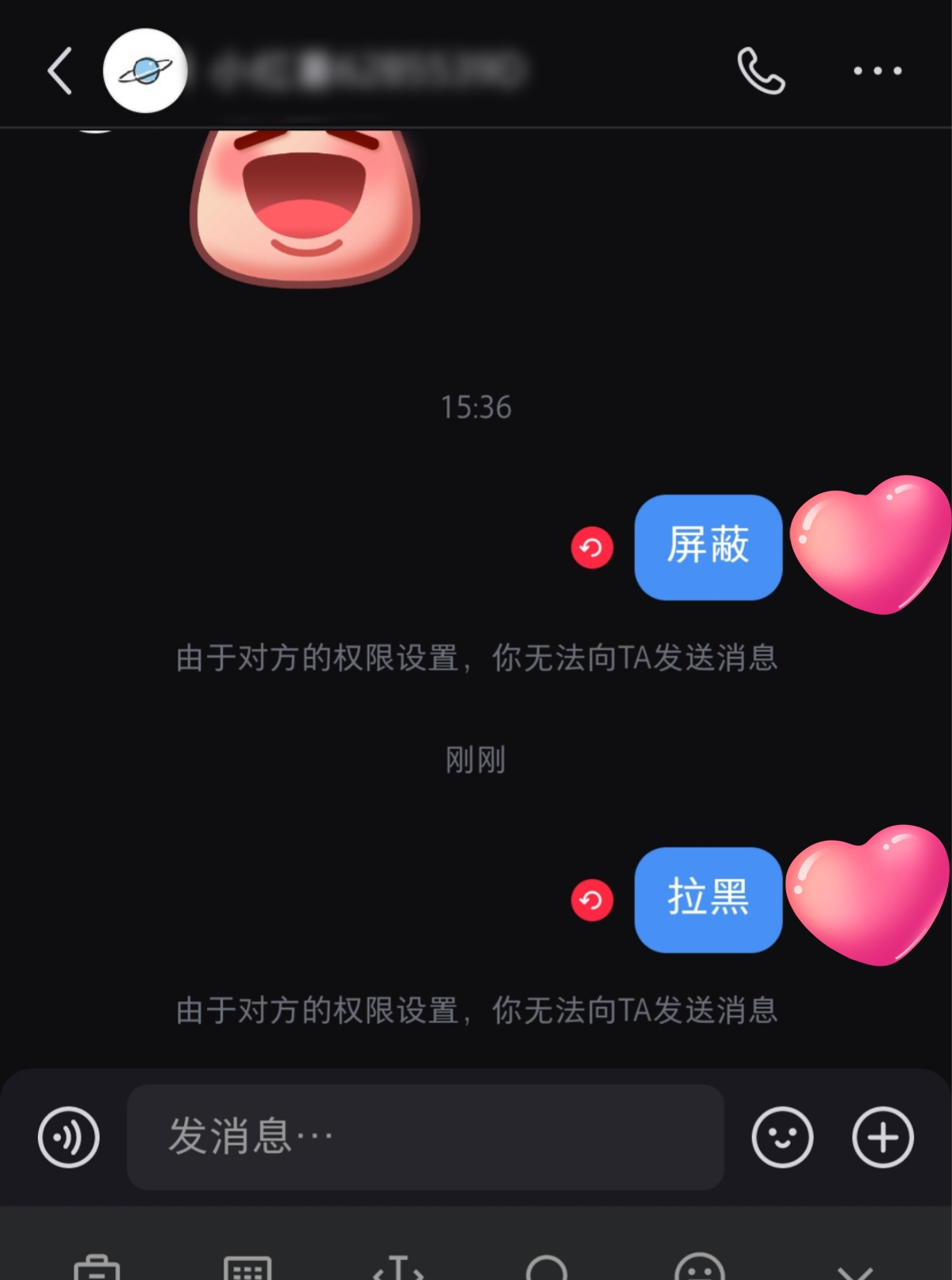
Task: Open the plus attachment menu
Action: coord(882,1137)
